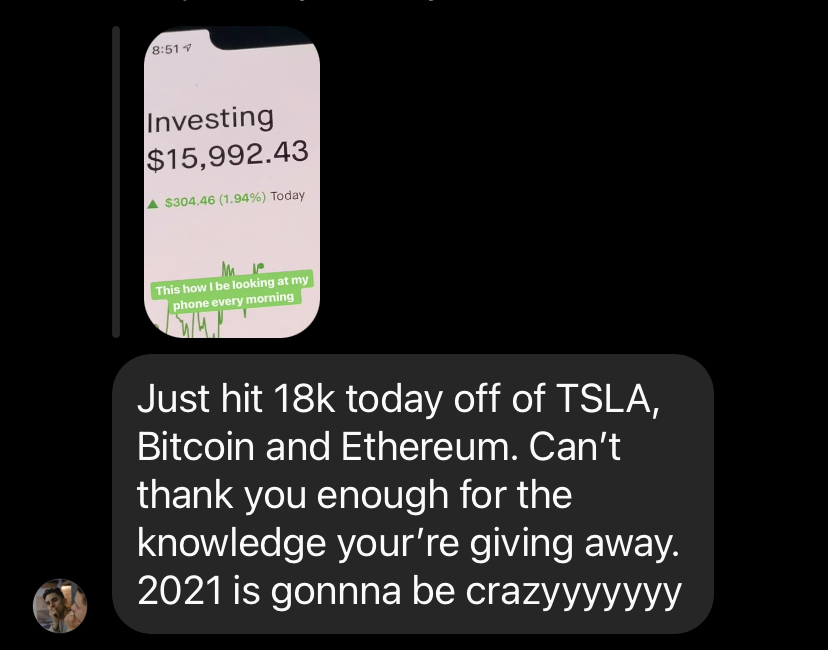Open the replied story showing Investing $15,992.43
828x650 pixels.
tap(232, 182)
